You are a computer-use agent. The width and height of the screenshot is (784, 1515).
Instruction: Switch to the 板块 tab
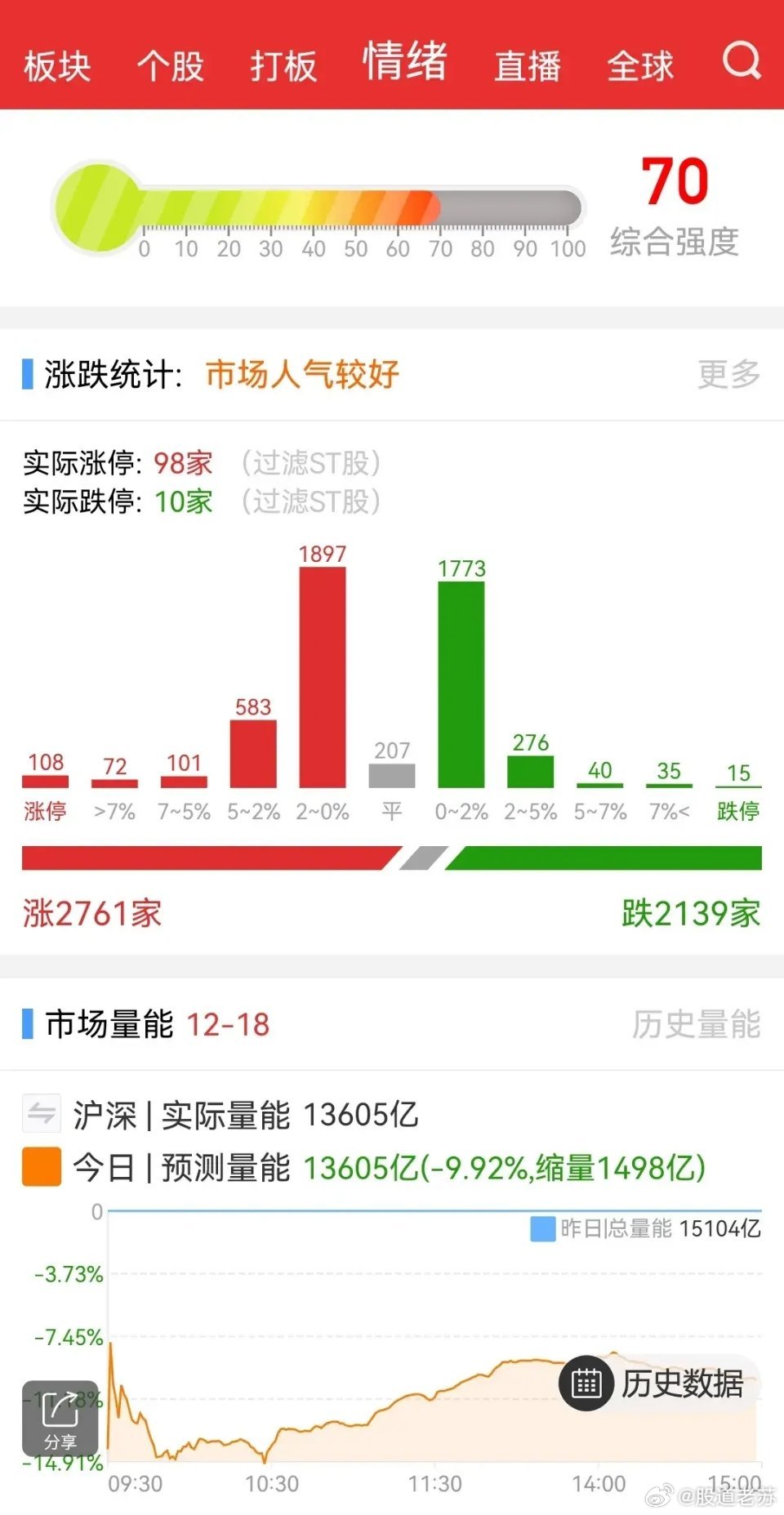[57, 66]
